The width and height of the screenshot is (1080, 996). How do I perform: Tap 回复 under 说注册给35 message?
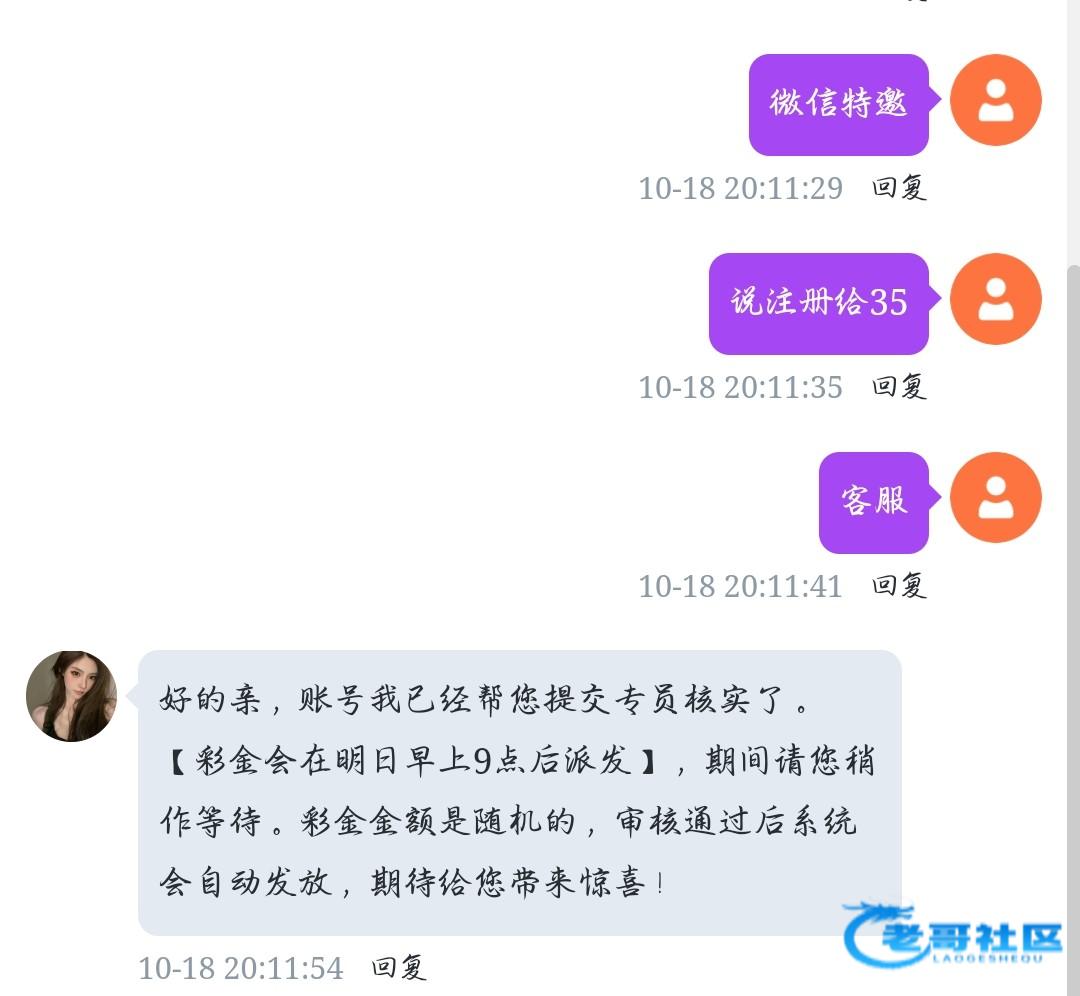point(899,387)
